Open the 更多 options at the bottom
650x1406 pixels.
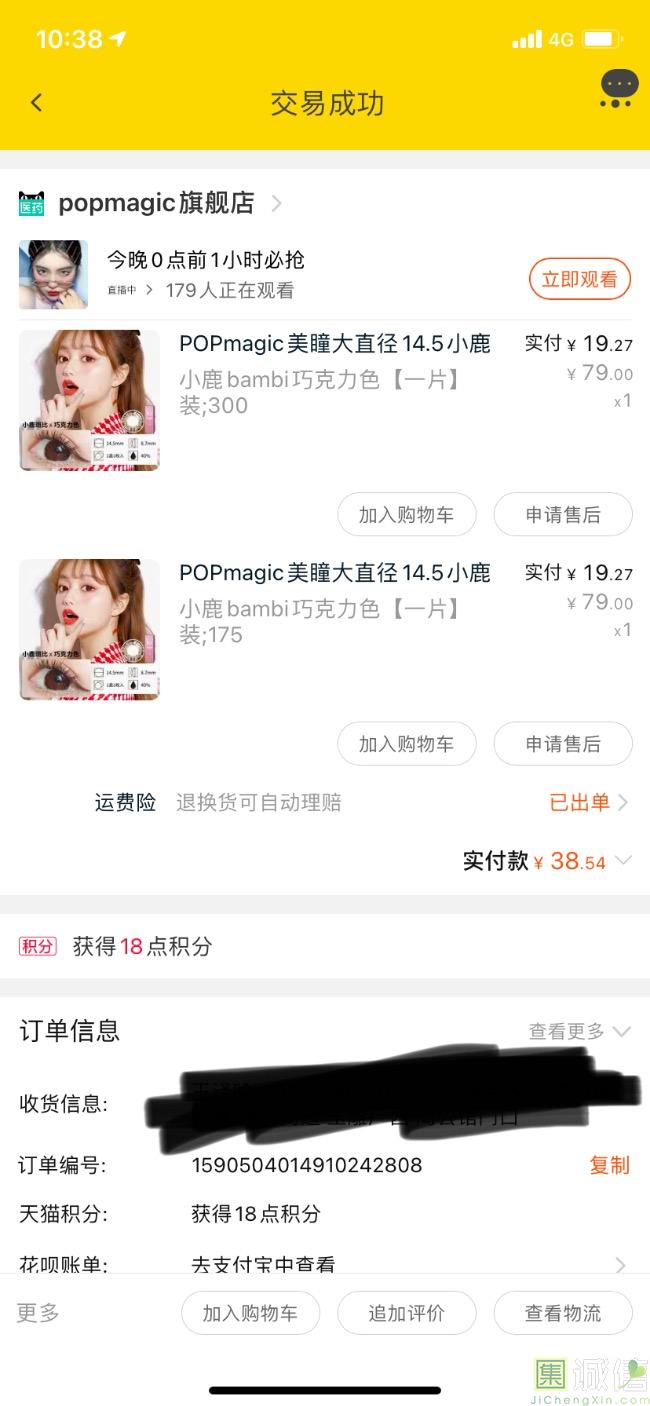(38, 1313)
